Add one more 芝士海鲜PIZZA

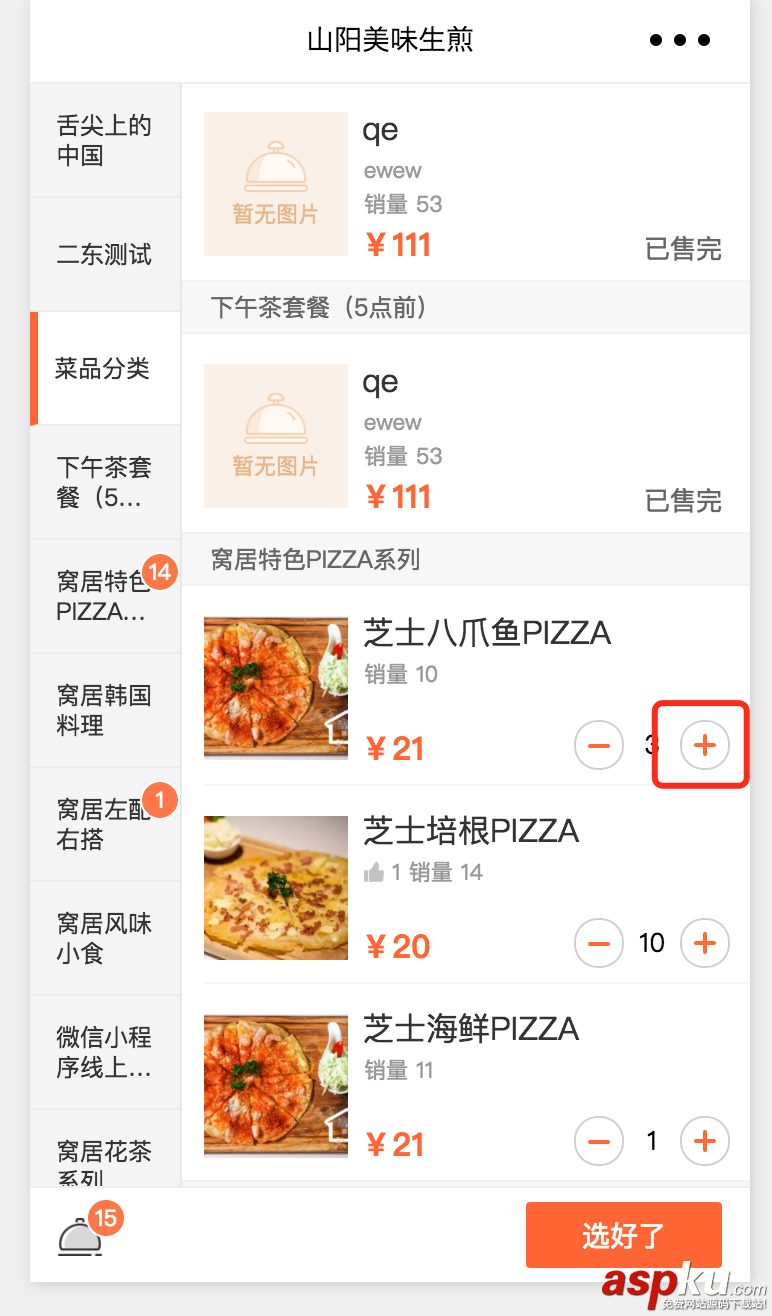point(704,1140)
